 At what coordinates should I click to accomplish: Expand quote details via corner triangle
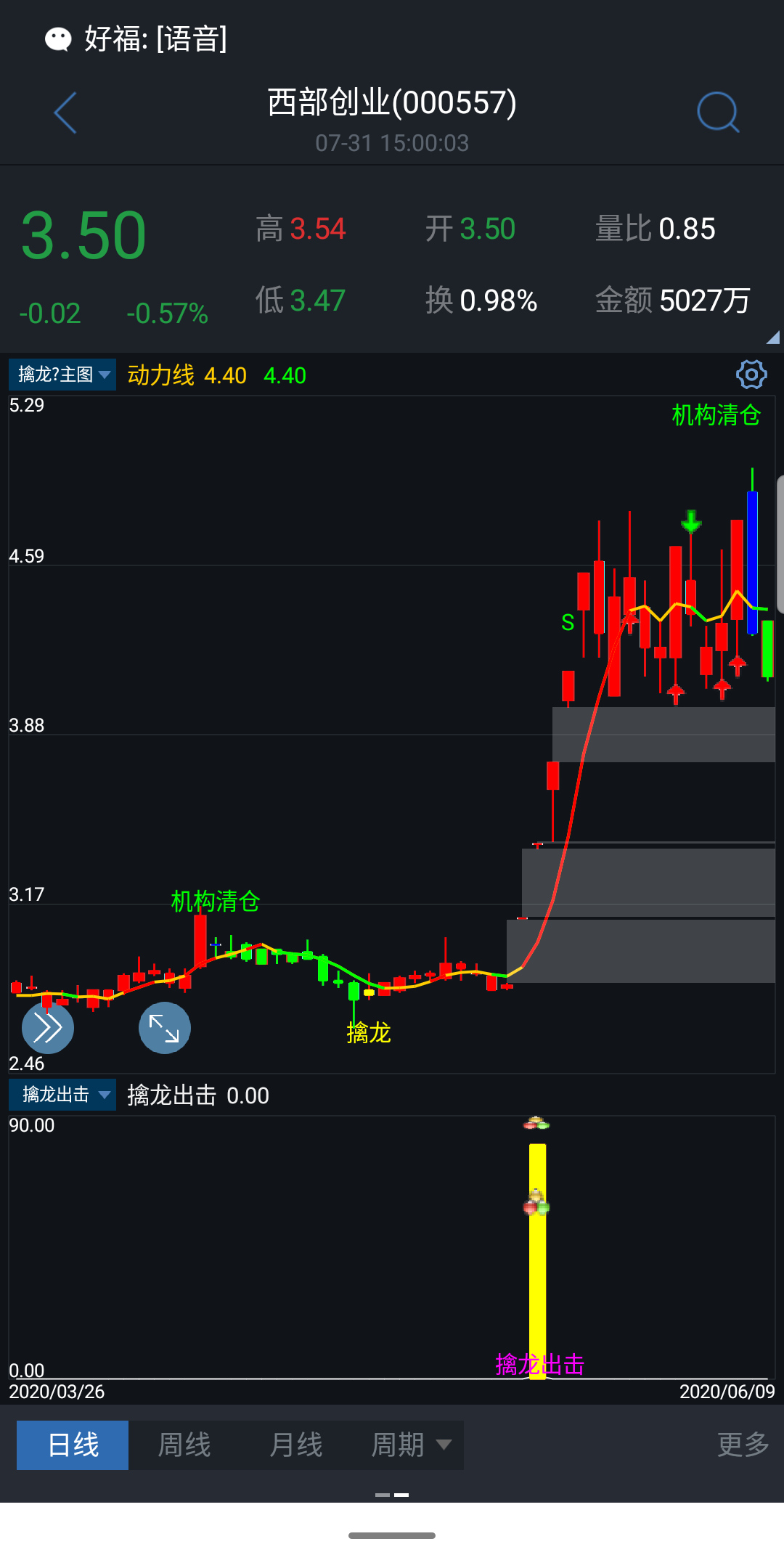[772, 338]
